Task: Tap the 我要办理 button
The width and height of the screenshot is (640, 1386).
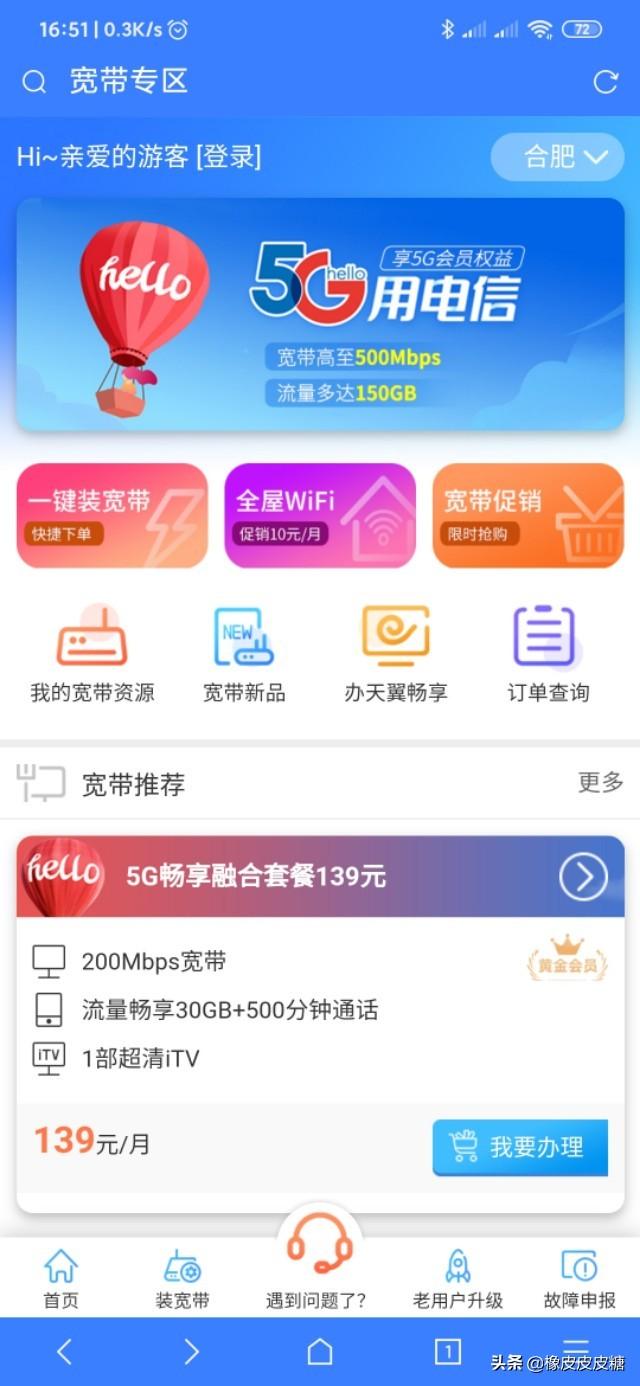Action: pyautogui.click(x=520, y=1147)
